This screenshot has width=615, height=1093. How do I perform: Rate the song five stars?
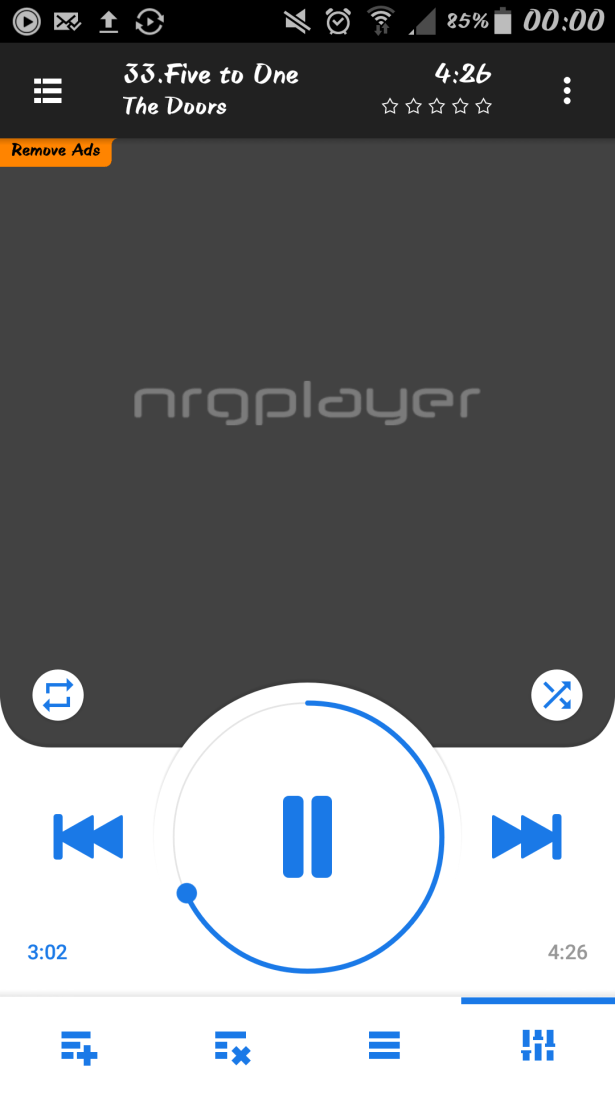point(484,106)
